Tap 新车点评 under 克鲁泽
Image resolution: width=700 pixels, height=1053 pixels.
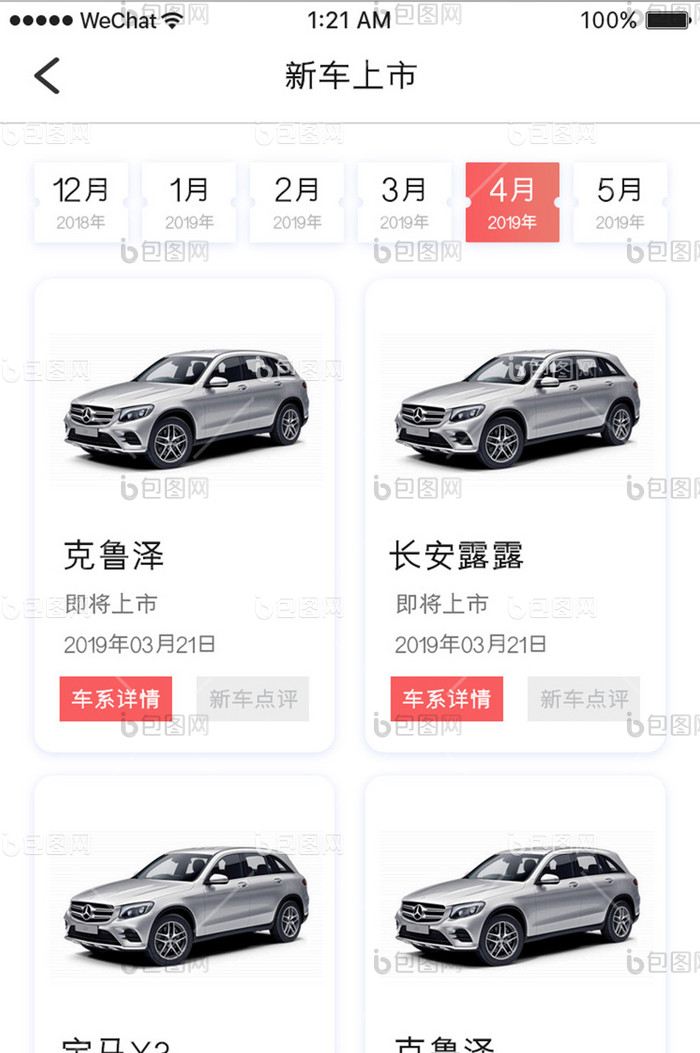pos(253,699)
